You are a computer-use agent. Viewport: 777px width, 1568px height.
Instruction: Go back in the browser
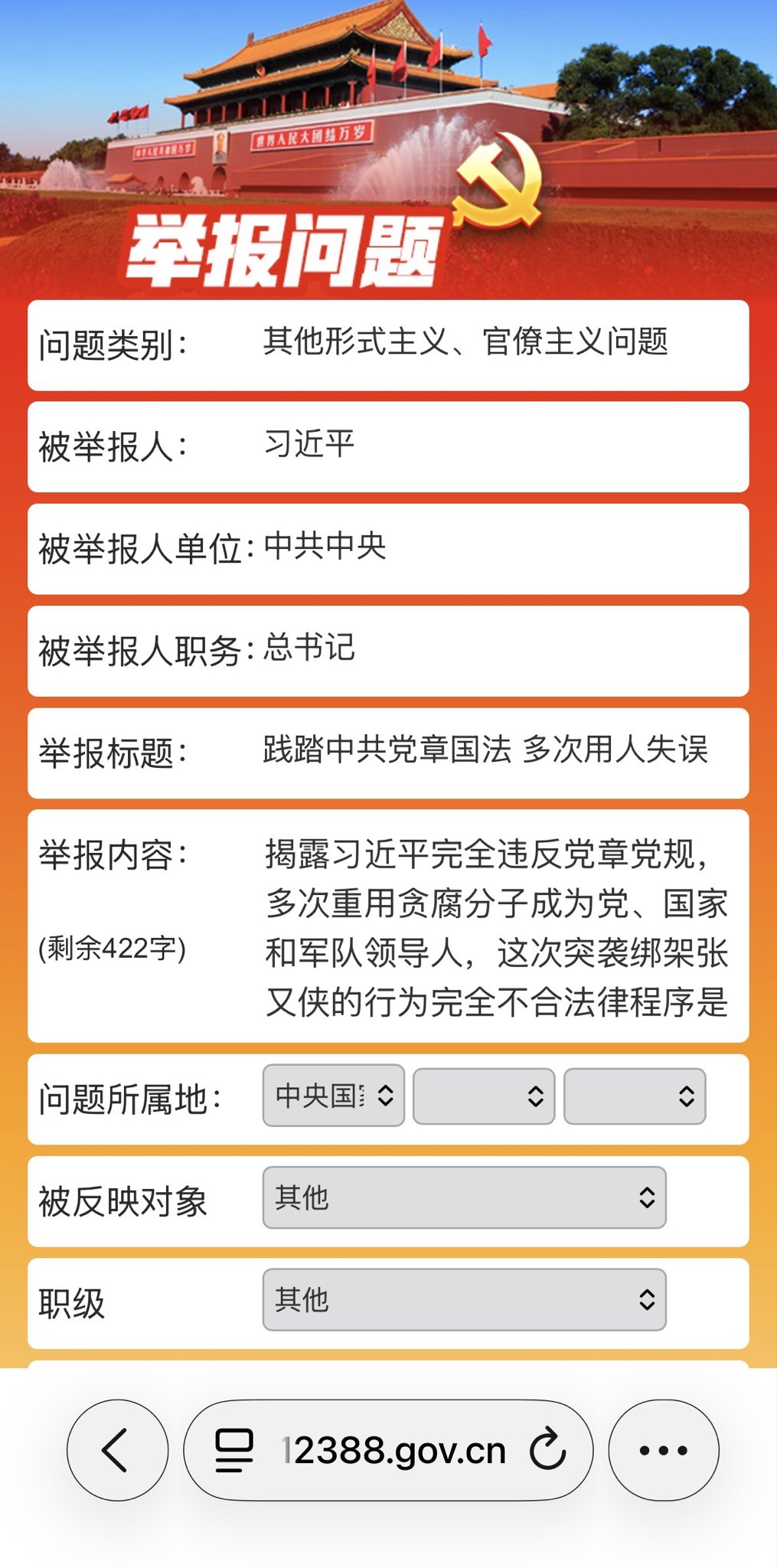click(x=117, y=1449)
